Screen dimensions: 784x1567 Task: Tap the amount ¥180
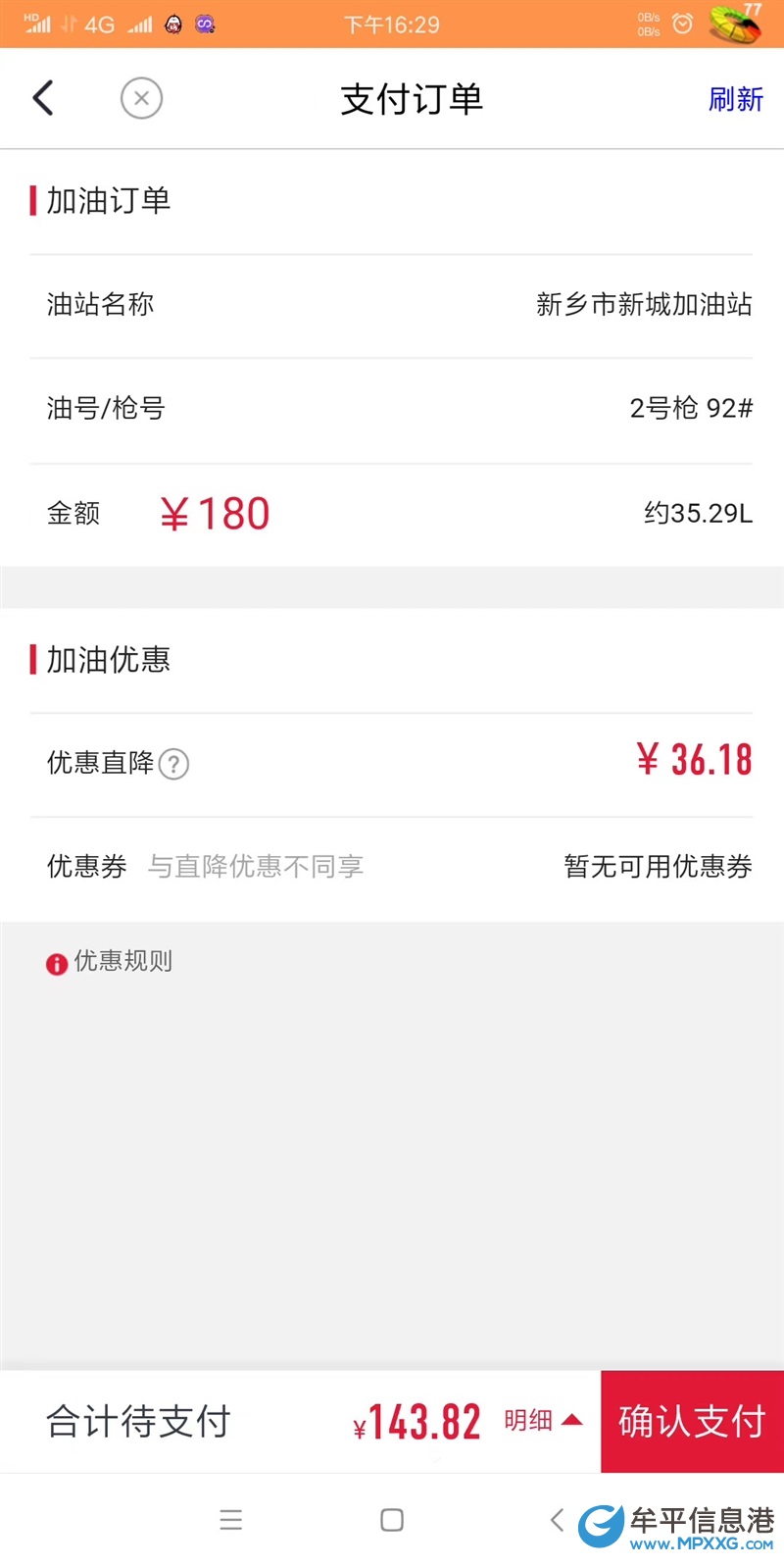[x=214, y=512]
